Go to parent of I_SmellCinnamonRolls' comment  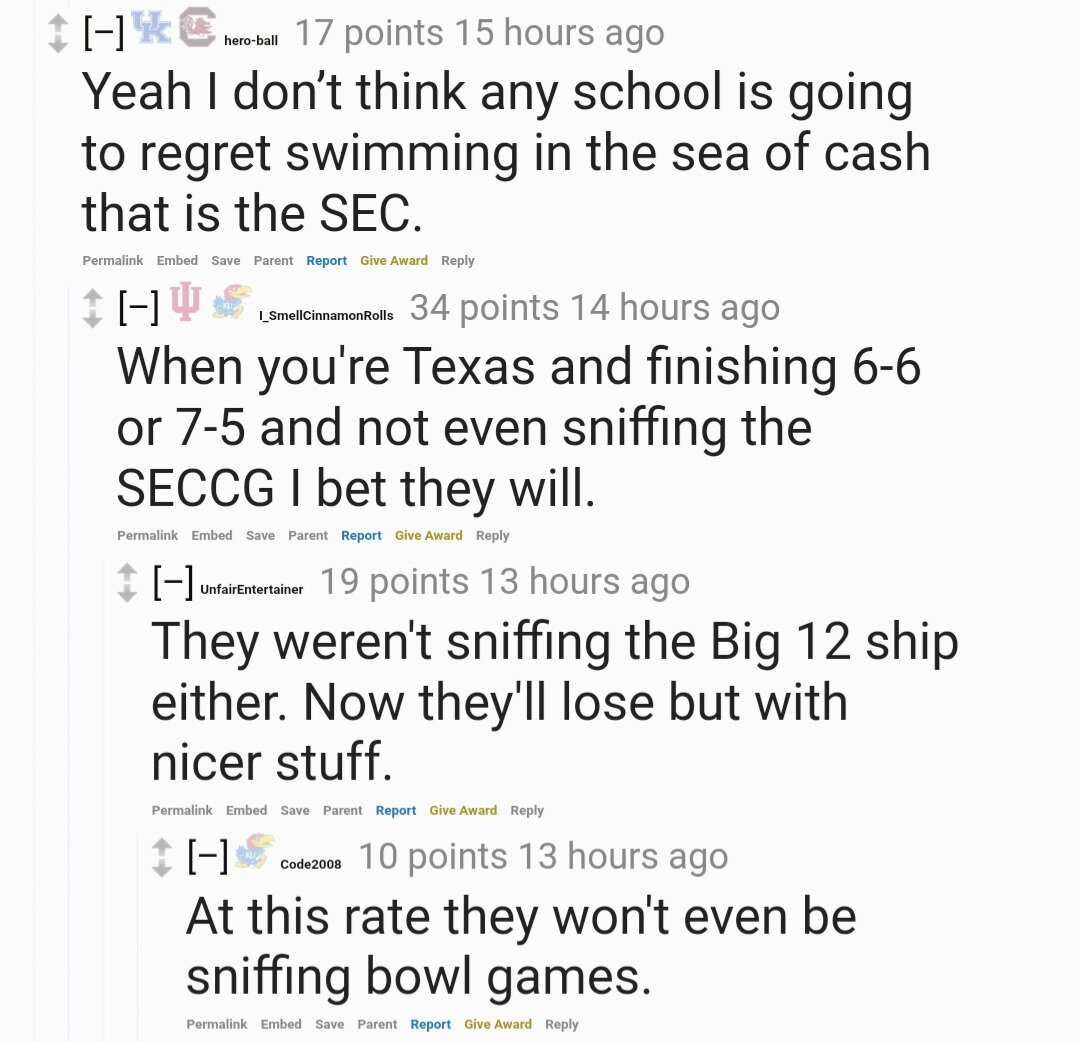tap(308, 536)
